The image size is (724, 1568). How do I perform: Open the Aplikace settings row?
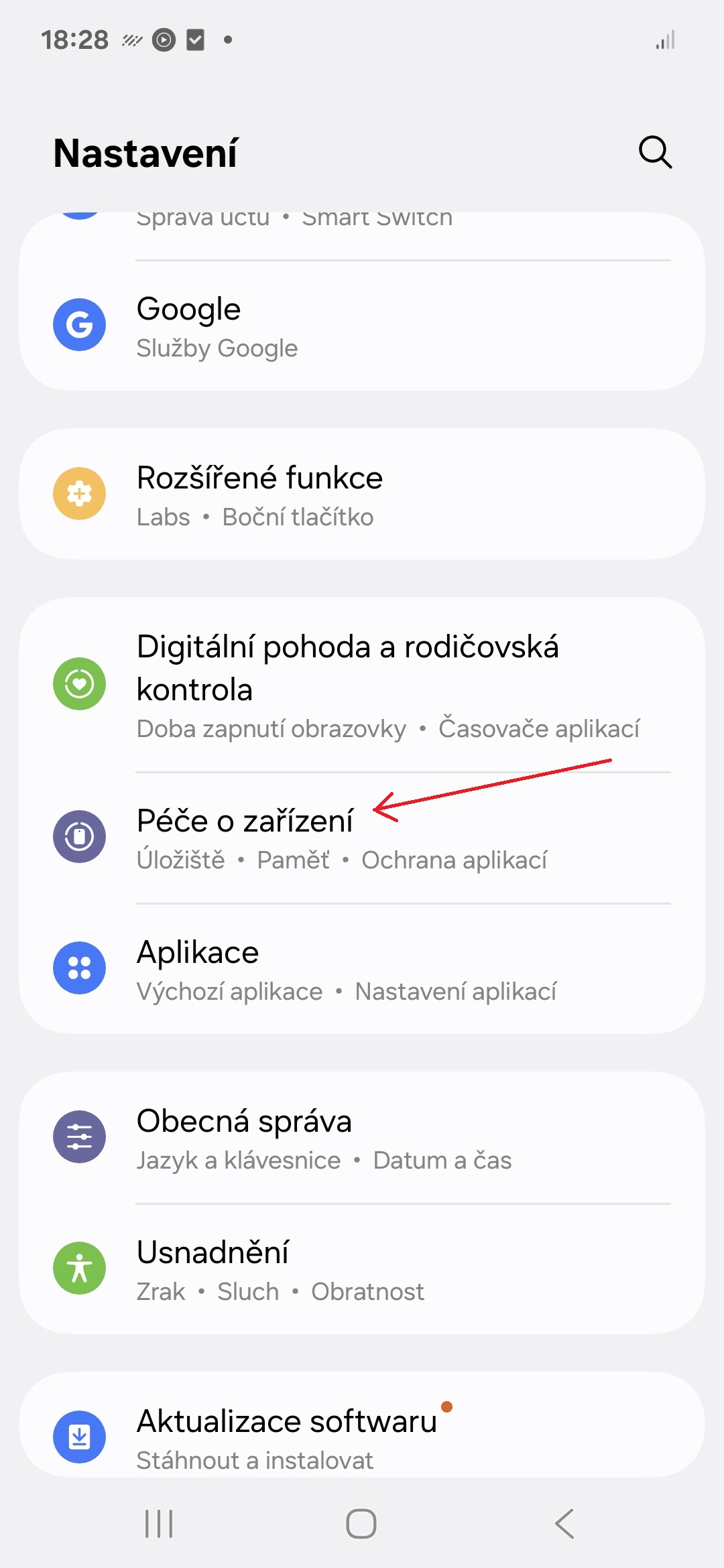pos(362,970)
